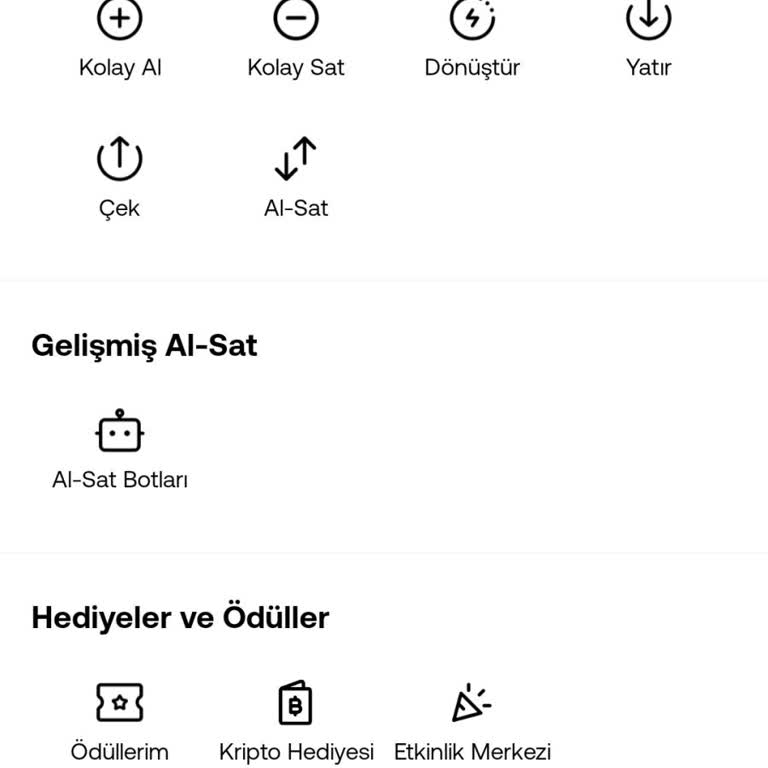Open Kolay Al to buy crypto
This screenshot has width=768, height=768.
(x=120, y=38)
